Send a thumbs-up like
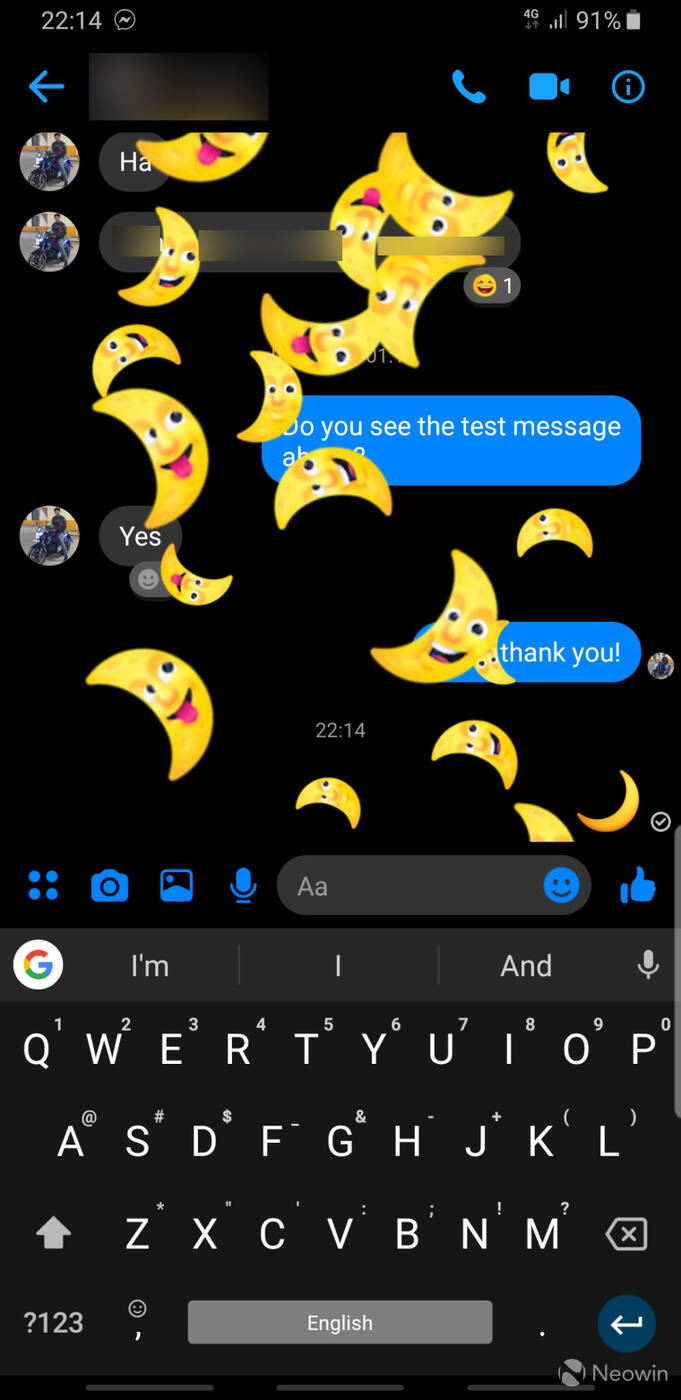681x1400 pixels. [x=637, y=885]
